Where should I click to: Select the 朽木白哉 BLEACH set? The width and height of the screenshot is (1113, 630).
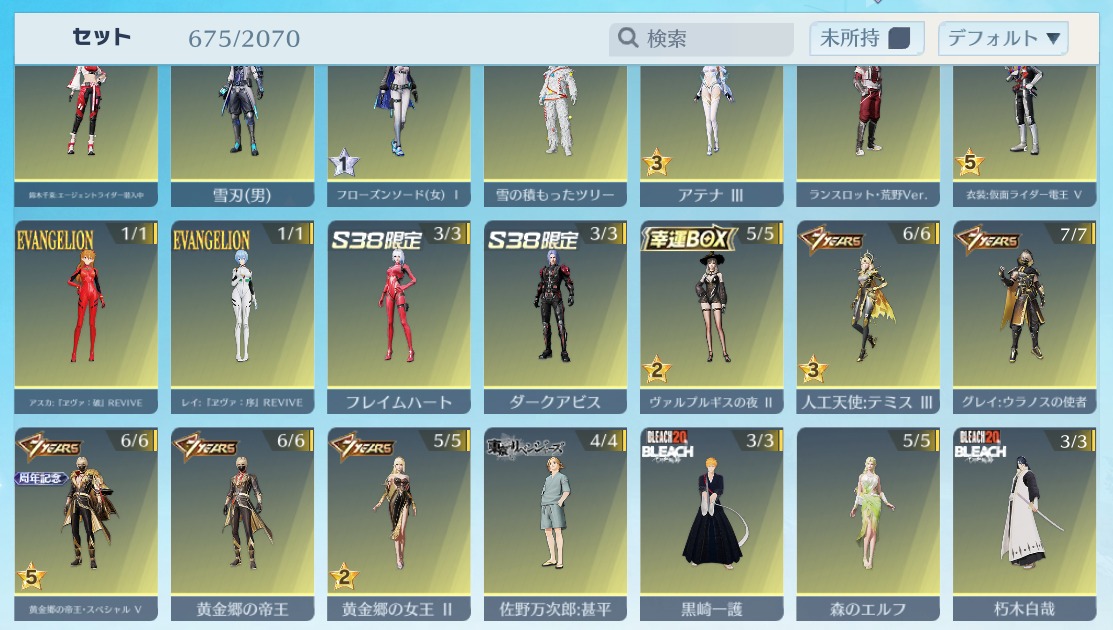[x=1024, y=522]
